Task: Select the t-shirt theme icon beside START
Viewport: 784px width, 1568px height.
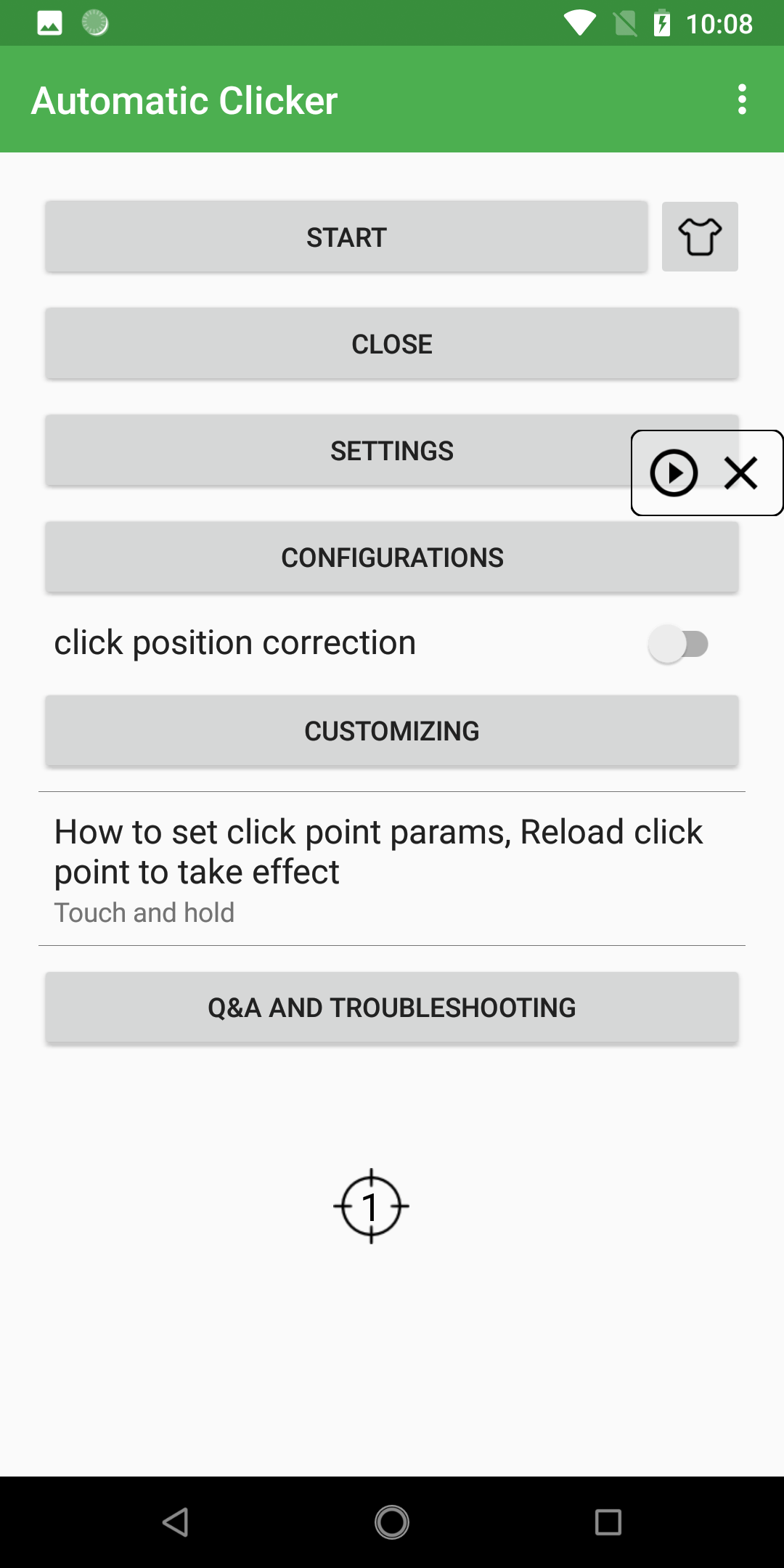Action: (x=699, y=237)
